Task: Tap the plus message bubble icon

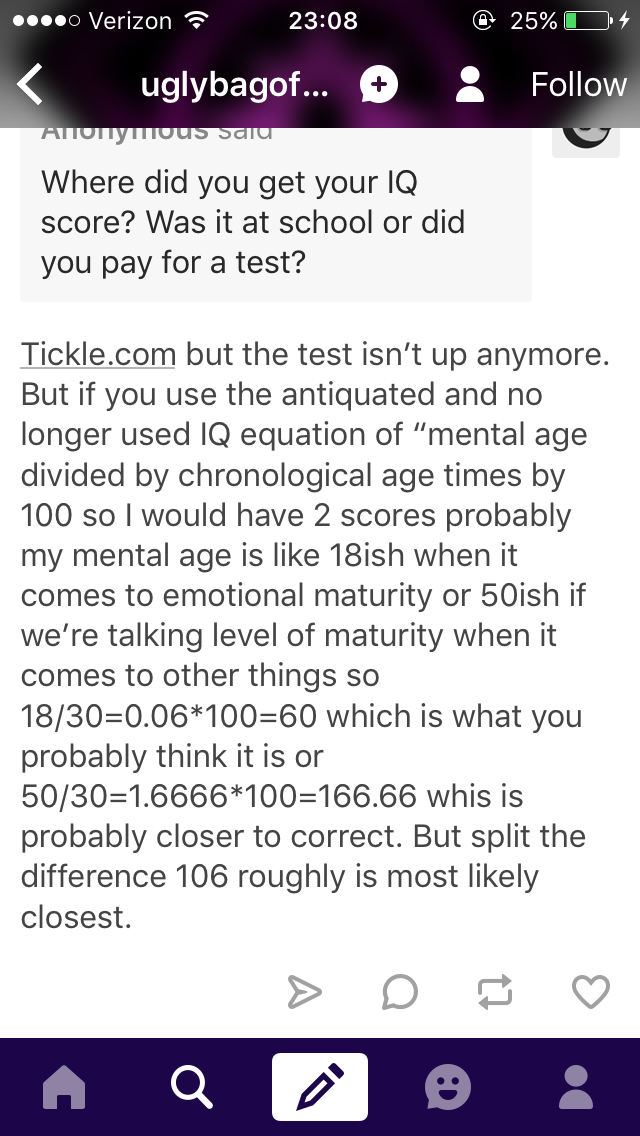Action: (x=379, y=85)
